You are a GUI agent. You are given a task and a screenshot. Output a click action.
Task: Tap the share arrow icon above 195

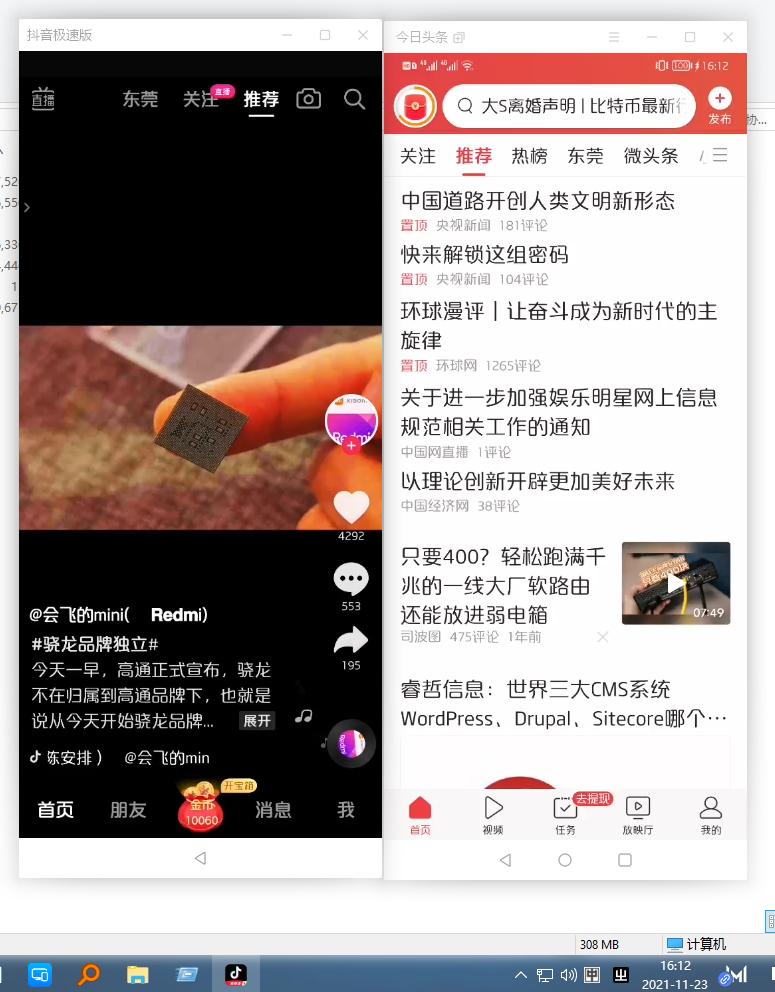351,638
